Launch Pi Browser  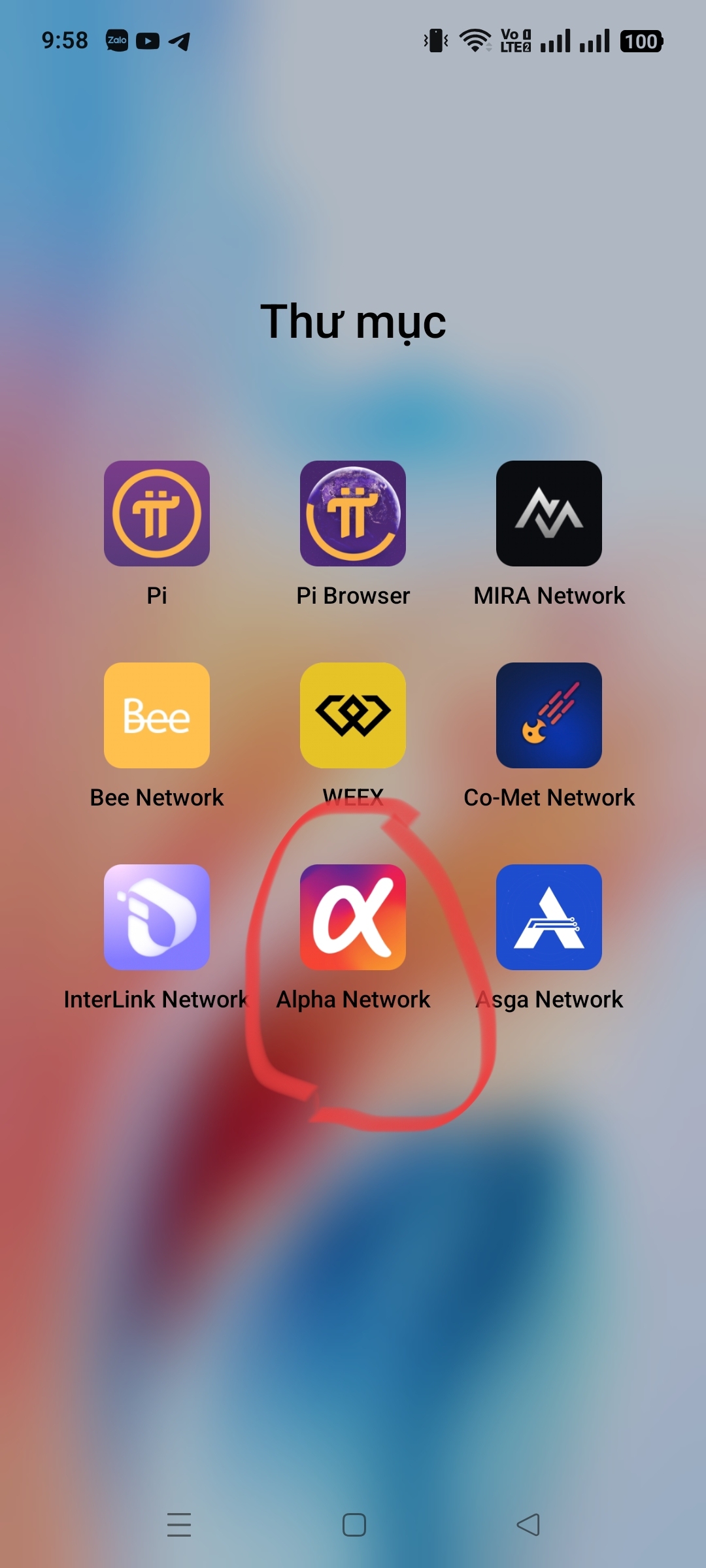[x=353, y=514]
